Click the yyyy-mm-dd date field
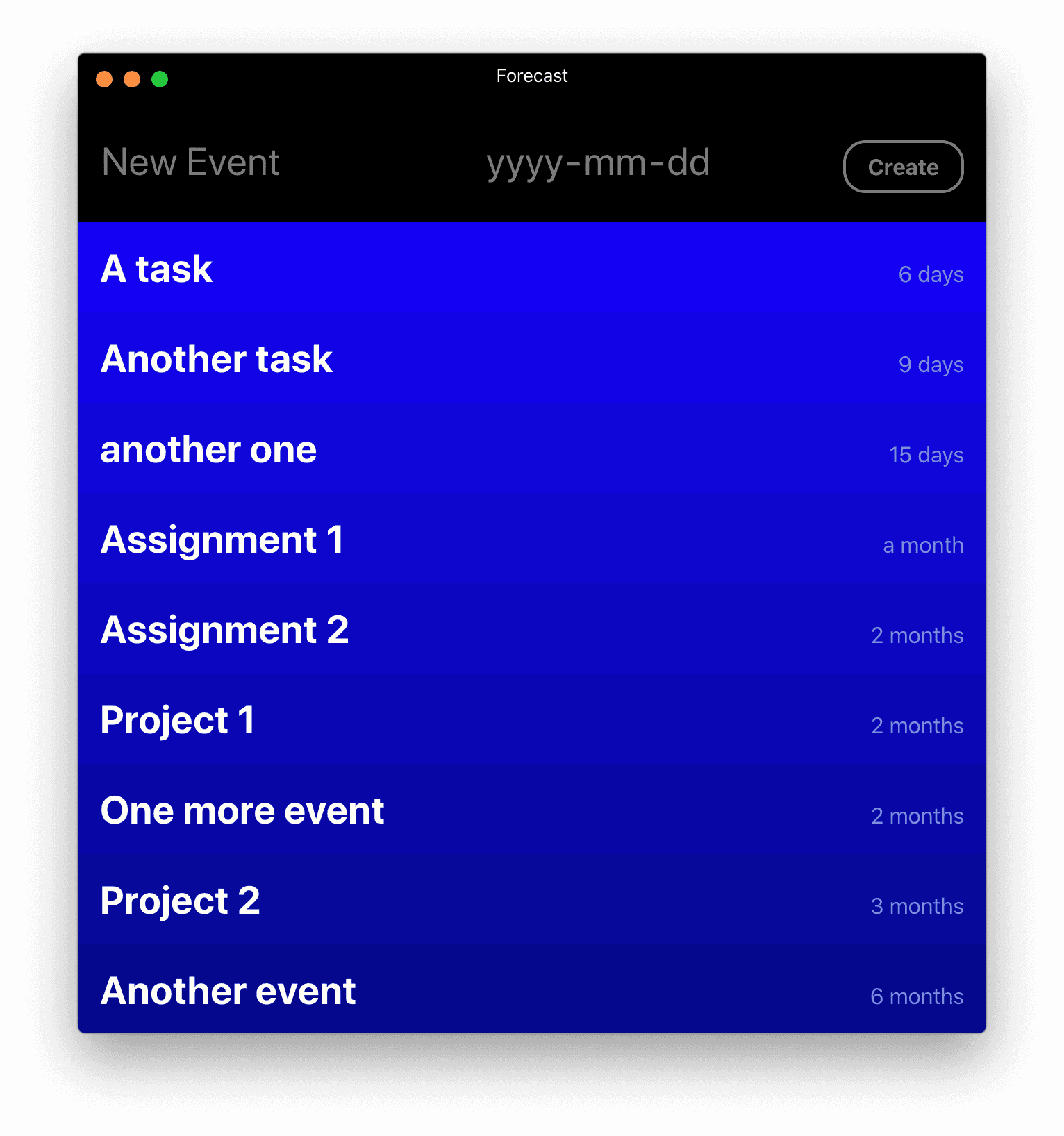 (598, 164)
